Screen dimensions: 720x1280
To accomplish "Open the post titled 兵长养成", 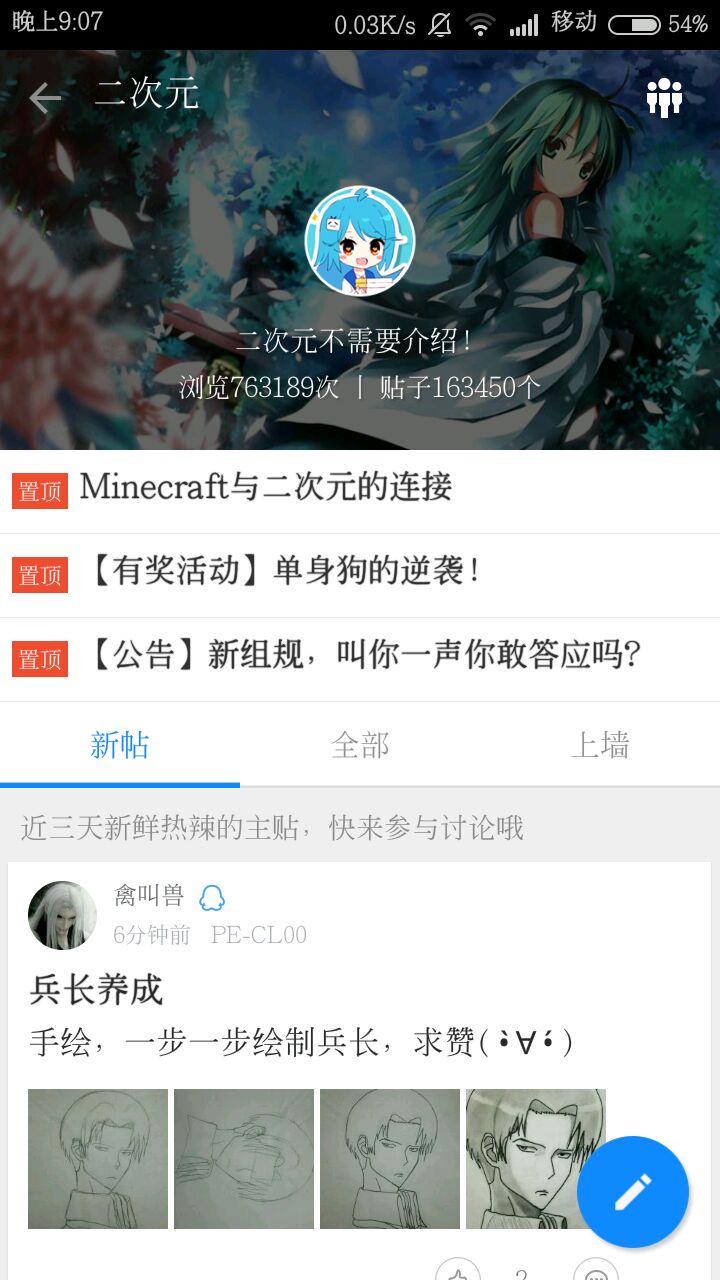I will (x=96, y=990).
